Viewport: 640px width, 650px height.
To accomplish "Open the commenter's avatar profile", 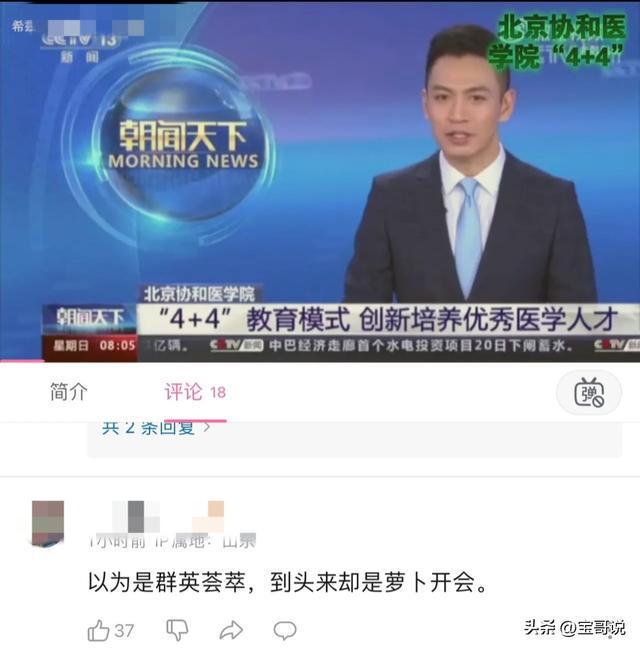I will pos(47,523).
